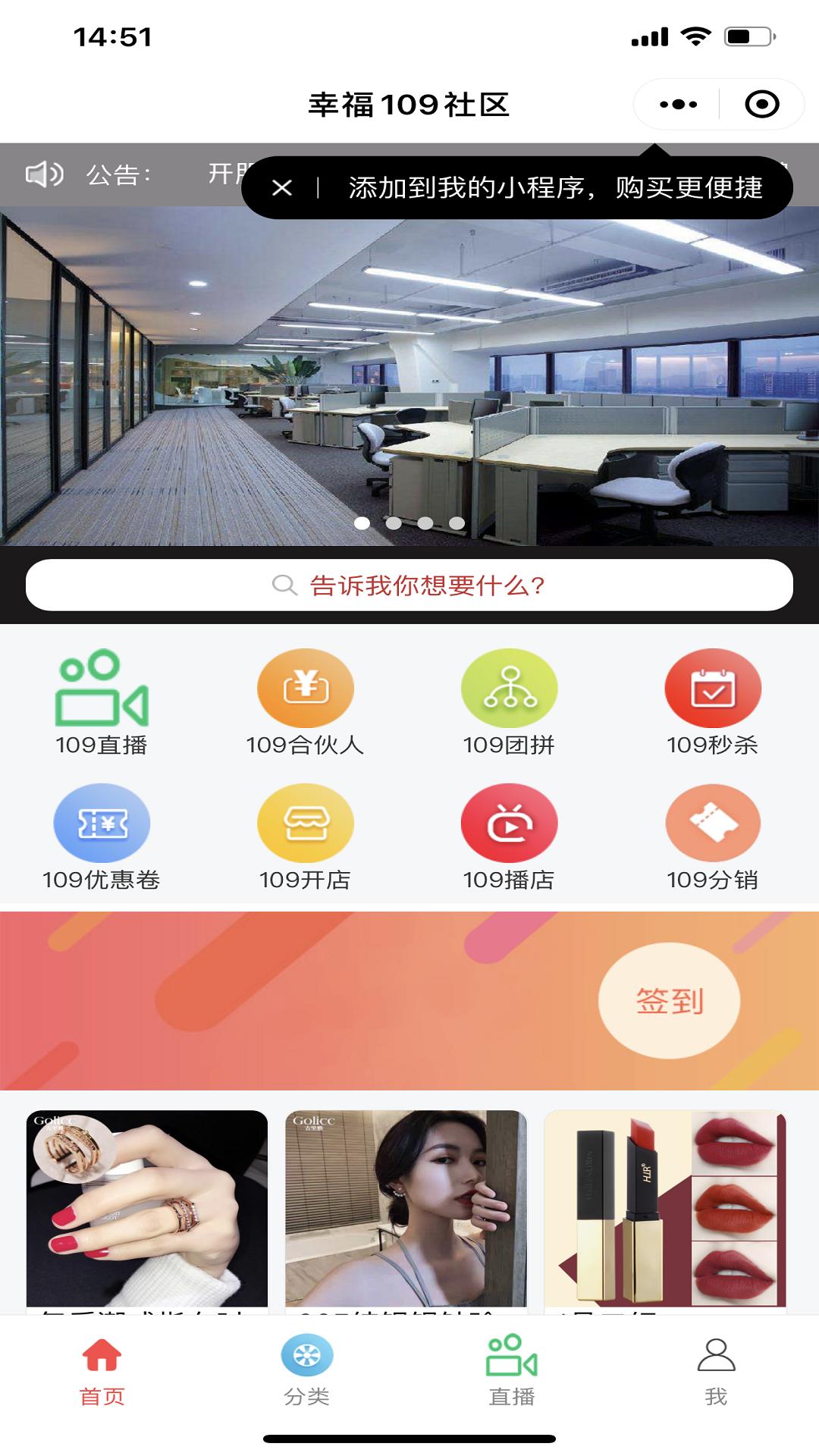819x1456 pixels.
Task: Open the mini program more options menu
Action: pos(678,105)
